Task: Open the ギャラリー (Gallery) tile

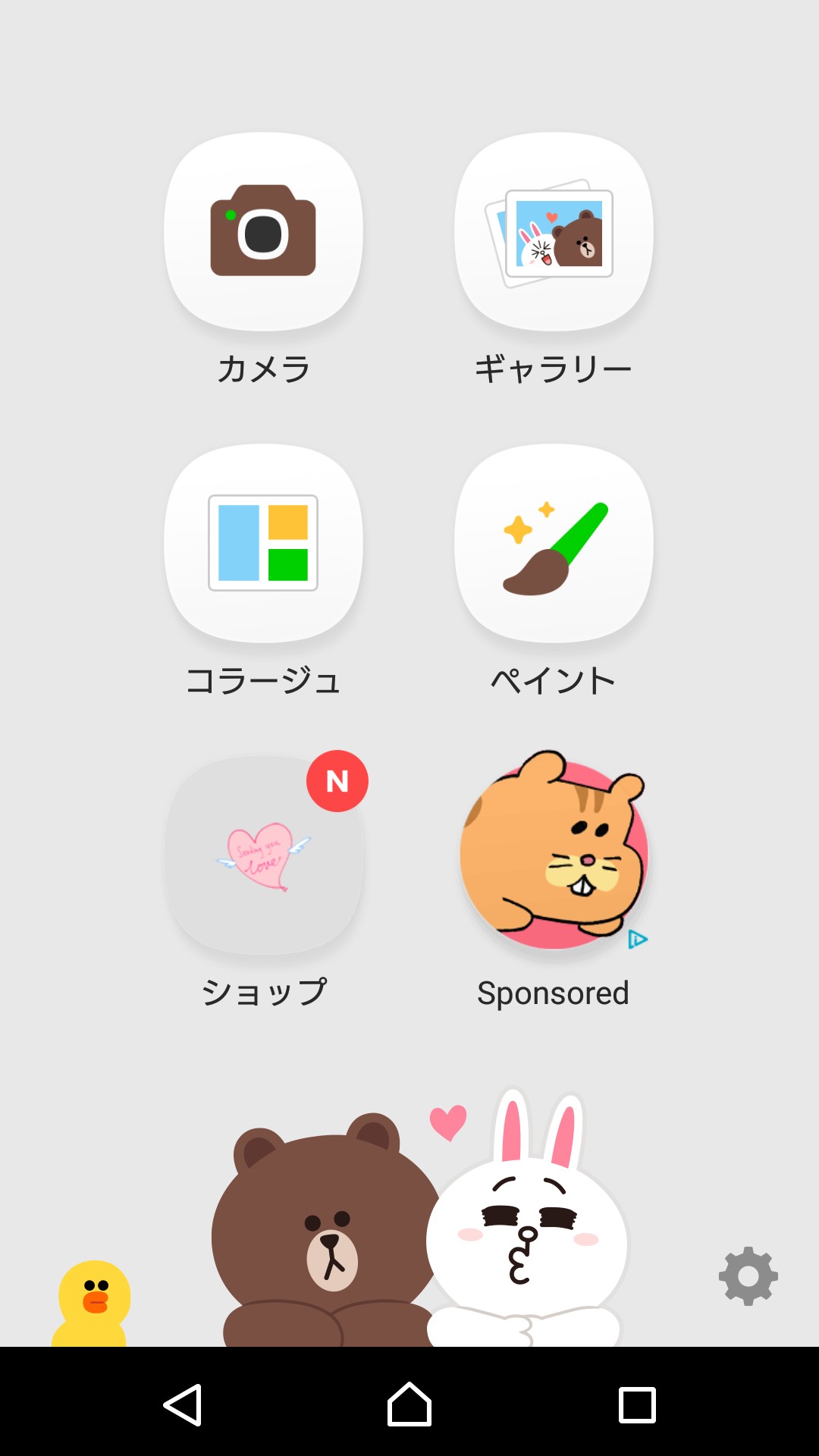Action: [x=554, y=231]
